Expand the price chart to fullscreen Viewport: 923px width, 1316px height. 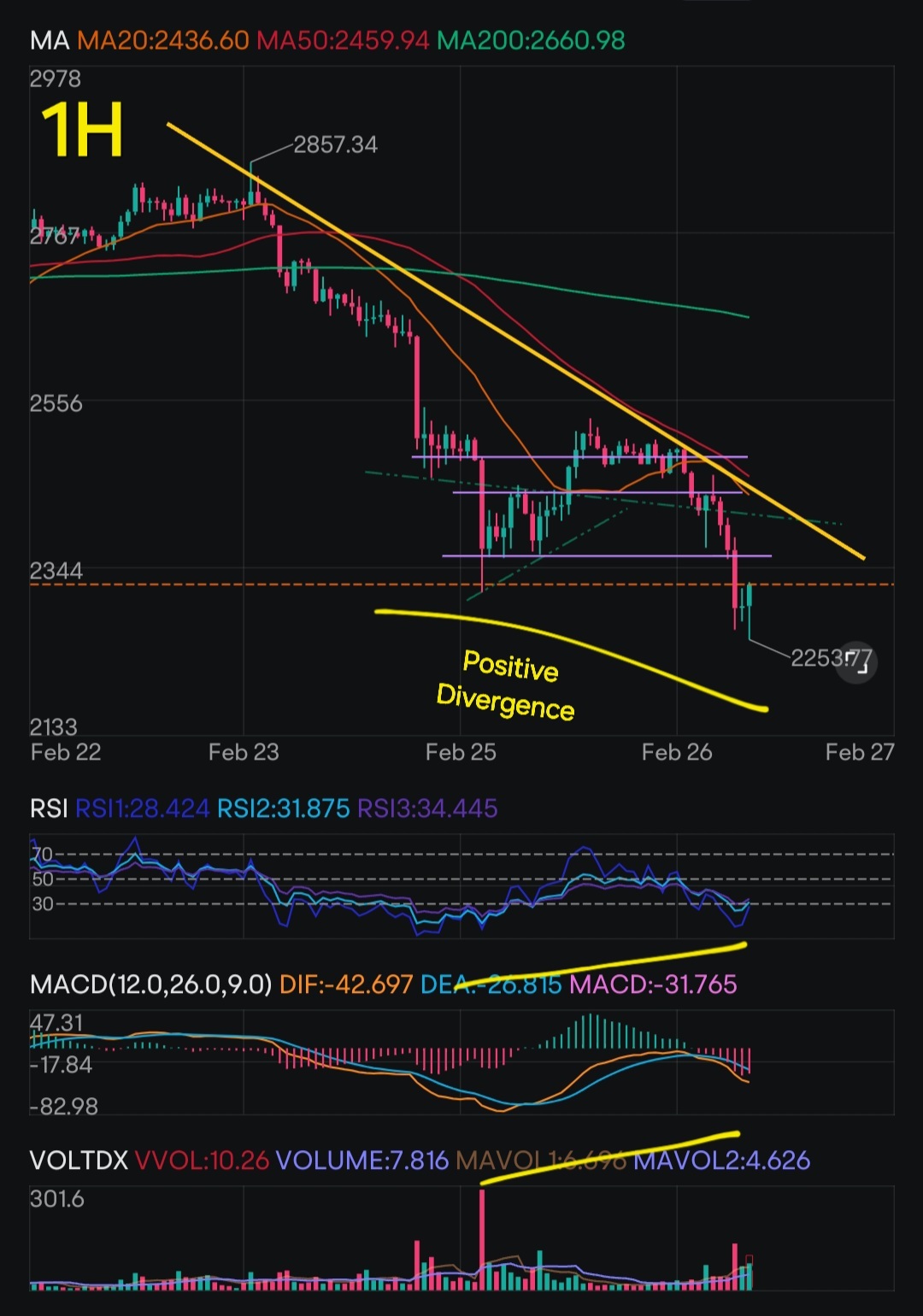[x=856, y=663]
